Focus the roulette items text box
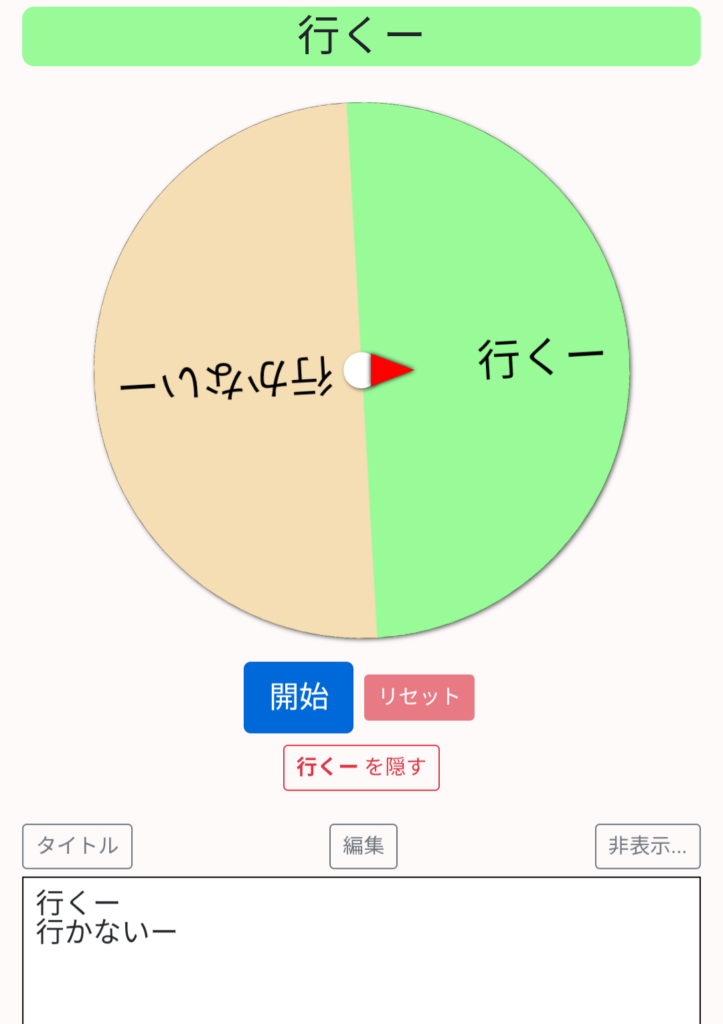 (361, 960)
